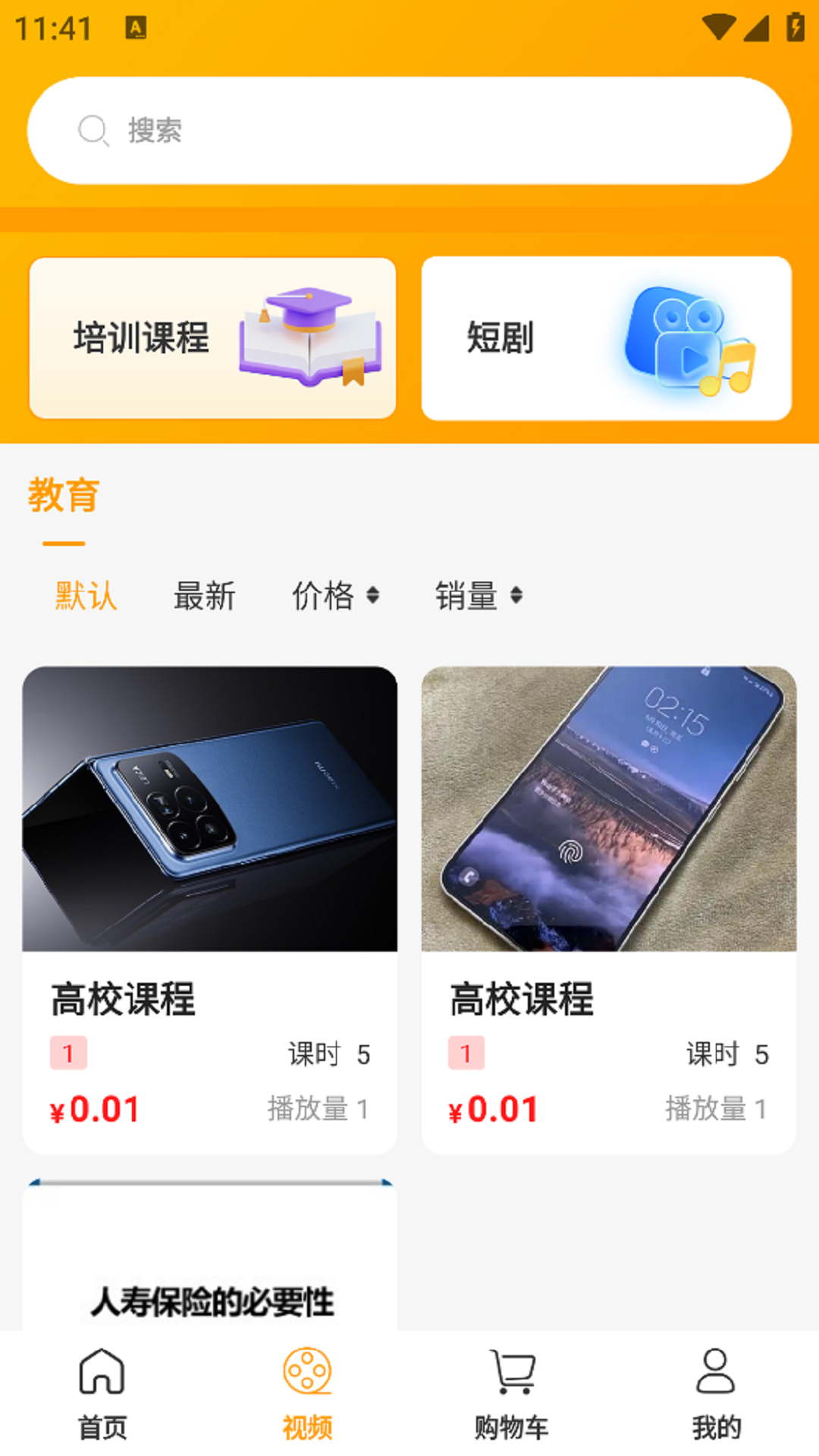Activate the 默认 default sorting option

click(x=85, y=597)
